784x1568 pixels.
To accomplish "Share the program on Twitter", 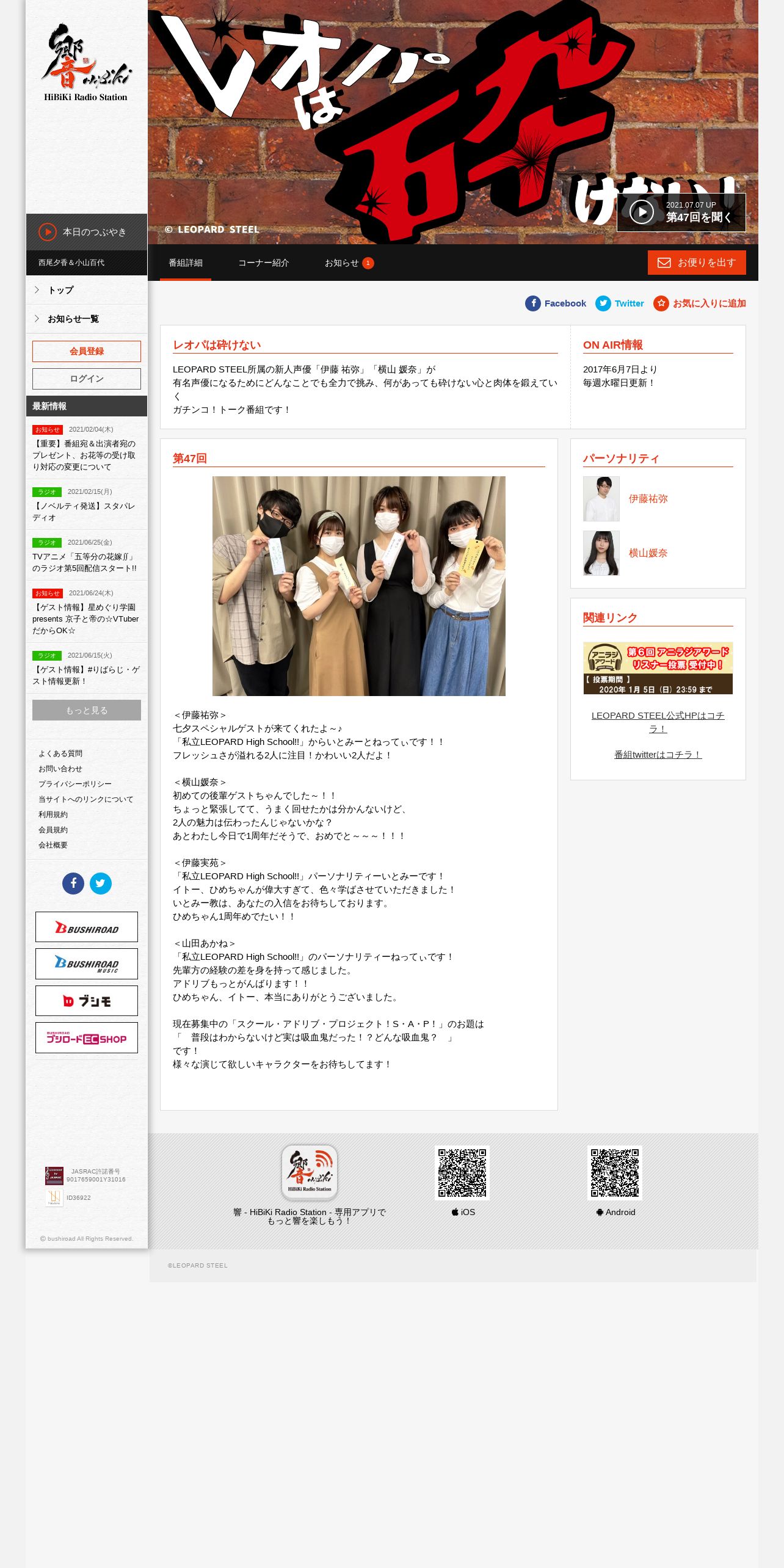I will pyautogui.click(x=620, y=303).
